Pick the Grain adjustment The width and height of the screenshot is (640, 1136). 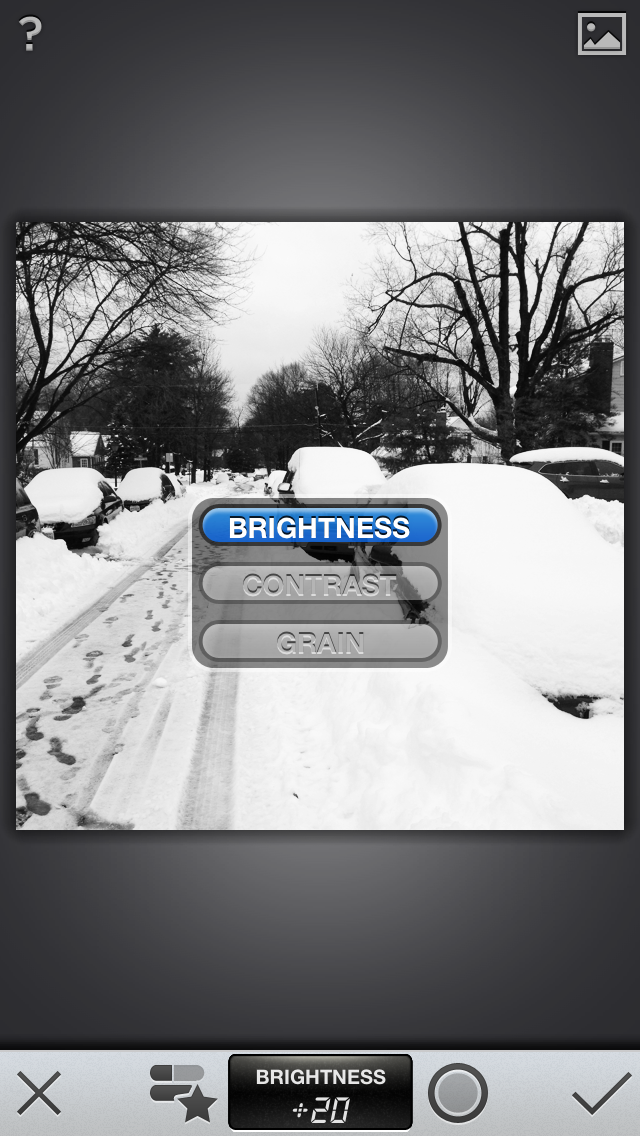point(320,642)
